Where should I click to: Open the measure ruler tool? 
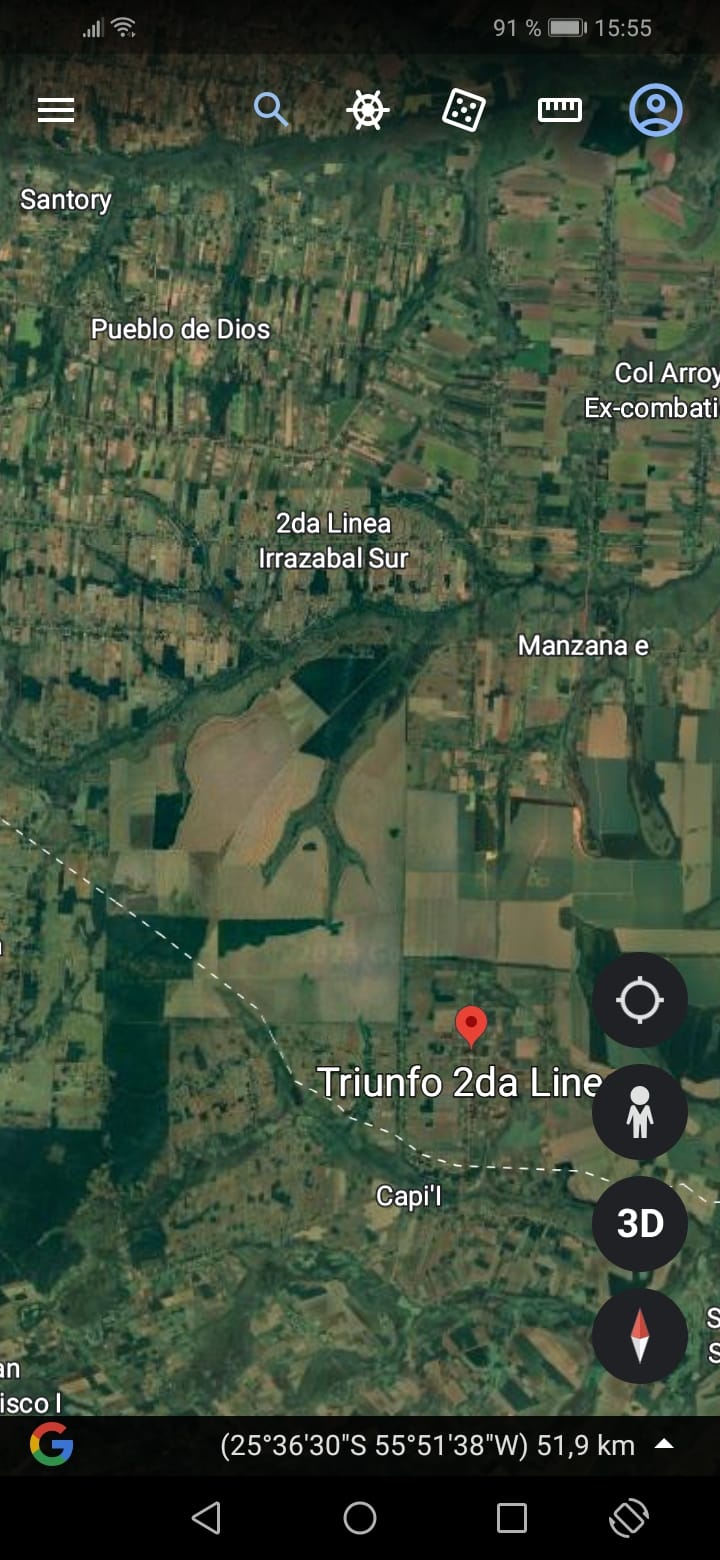560,110
